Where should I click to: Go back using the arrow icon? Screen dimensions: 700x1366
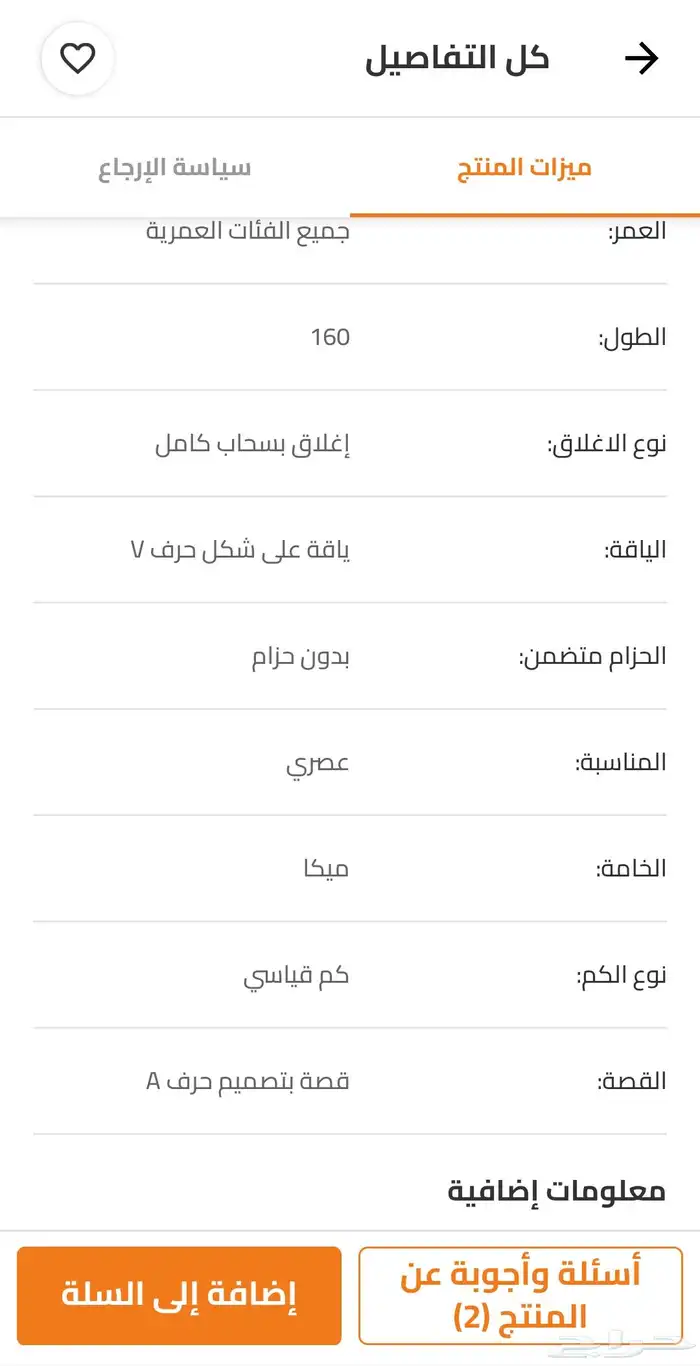click(641, 60)
